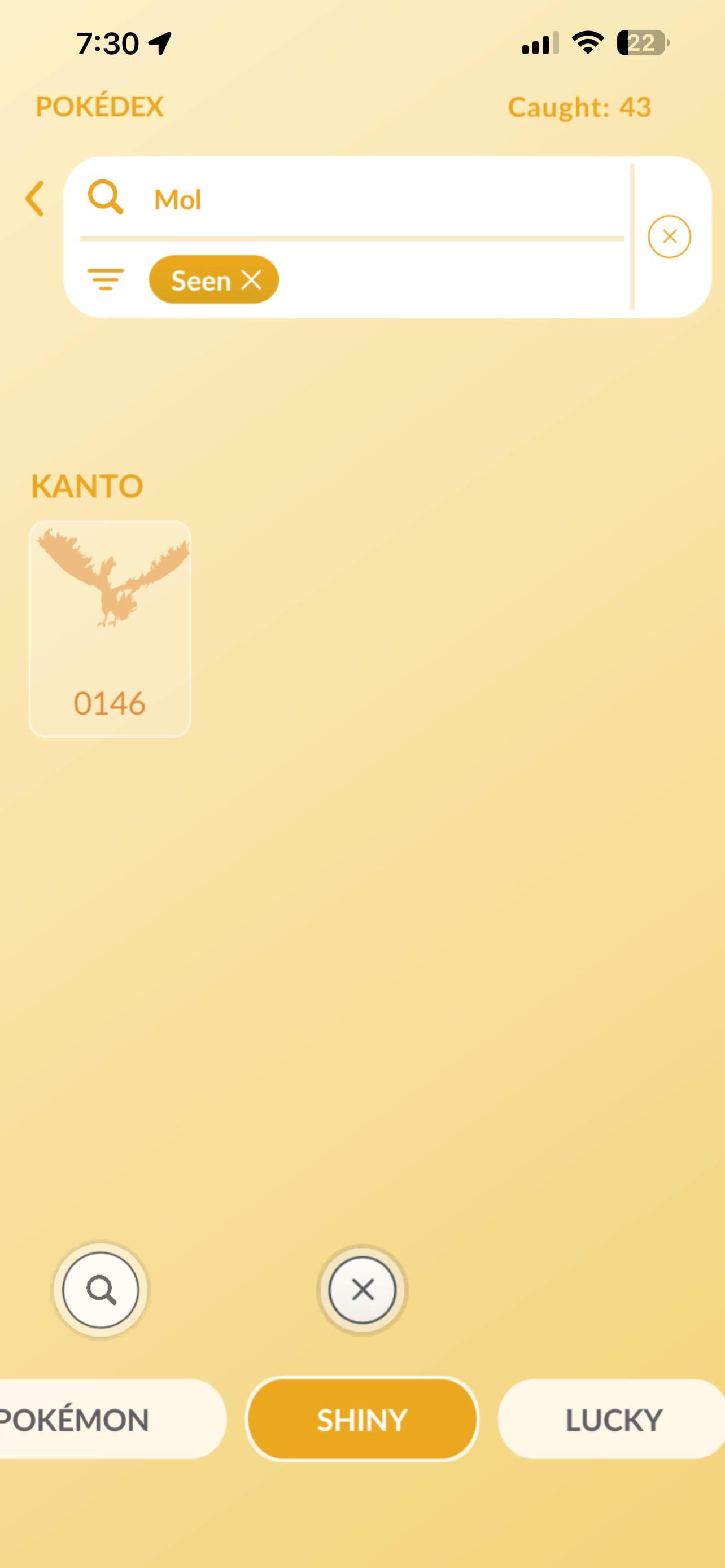
Task: Select the Shiny tab
Action: [362, 1420]
